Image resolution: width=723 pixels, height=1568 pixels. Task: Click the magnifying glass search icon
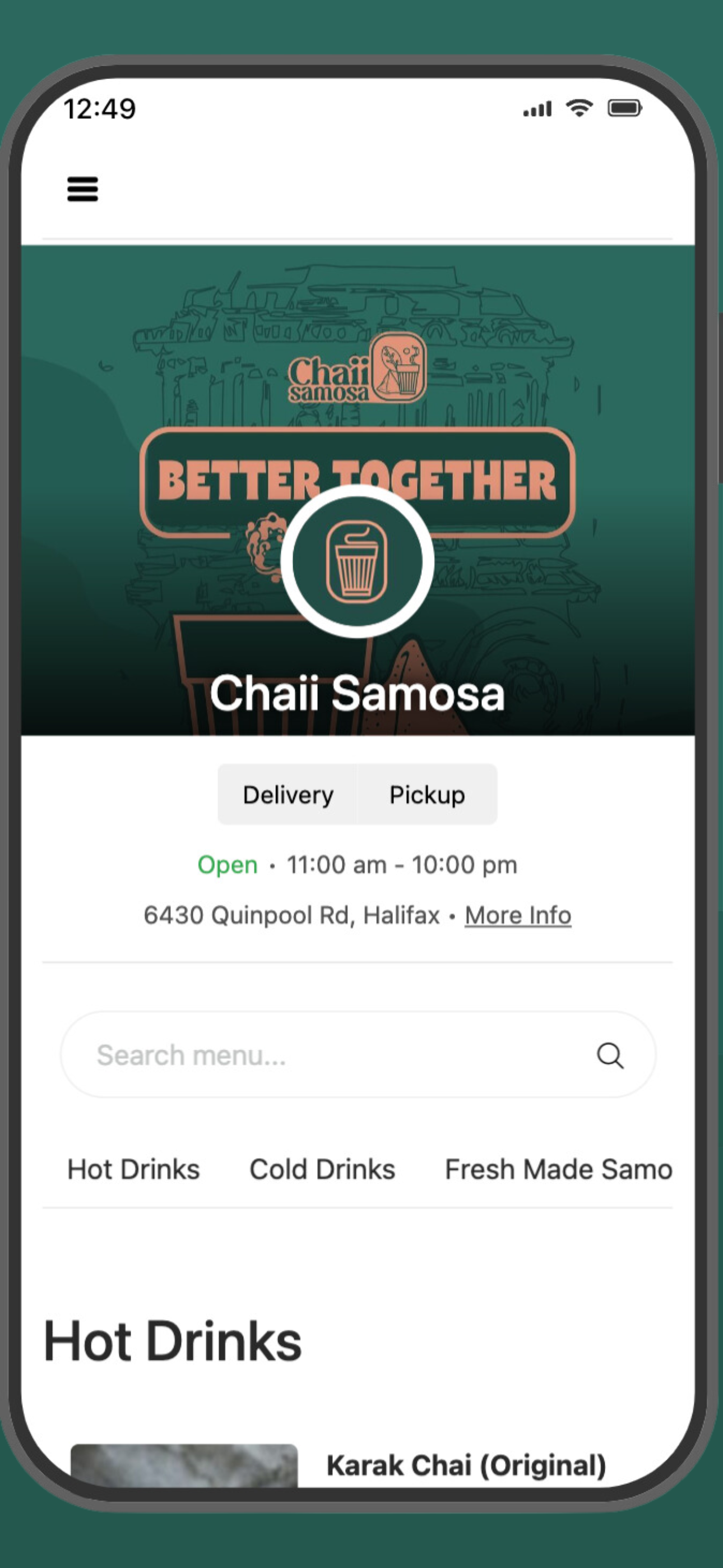pyautogui.click(x=610, y=1055)
